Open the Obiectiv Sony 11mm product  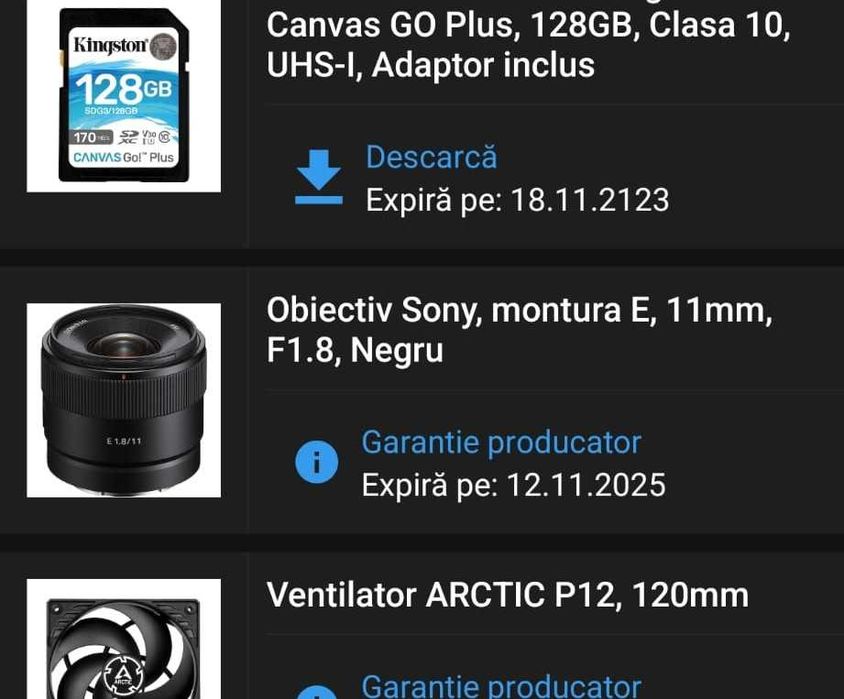tap(518, 331)
